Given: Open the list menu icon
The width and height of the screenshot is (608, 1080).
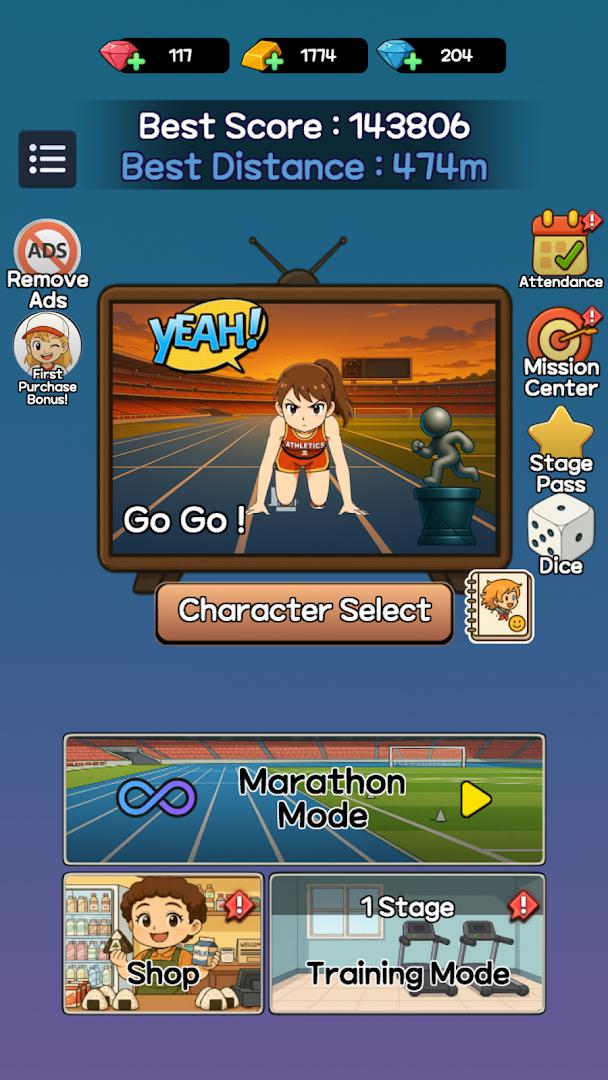Looking at the screenshot, I should pos(47,159).
